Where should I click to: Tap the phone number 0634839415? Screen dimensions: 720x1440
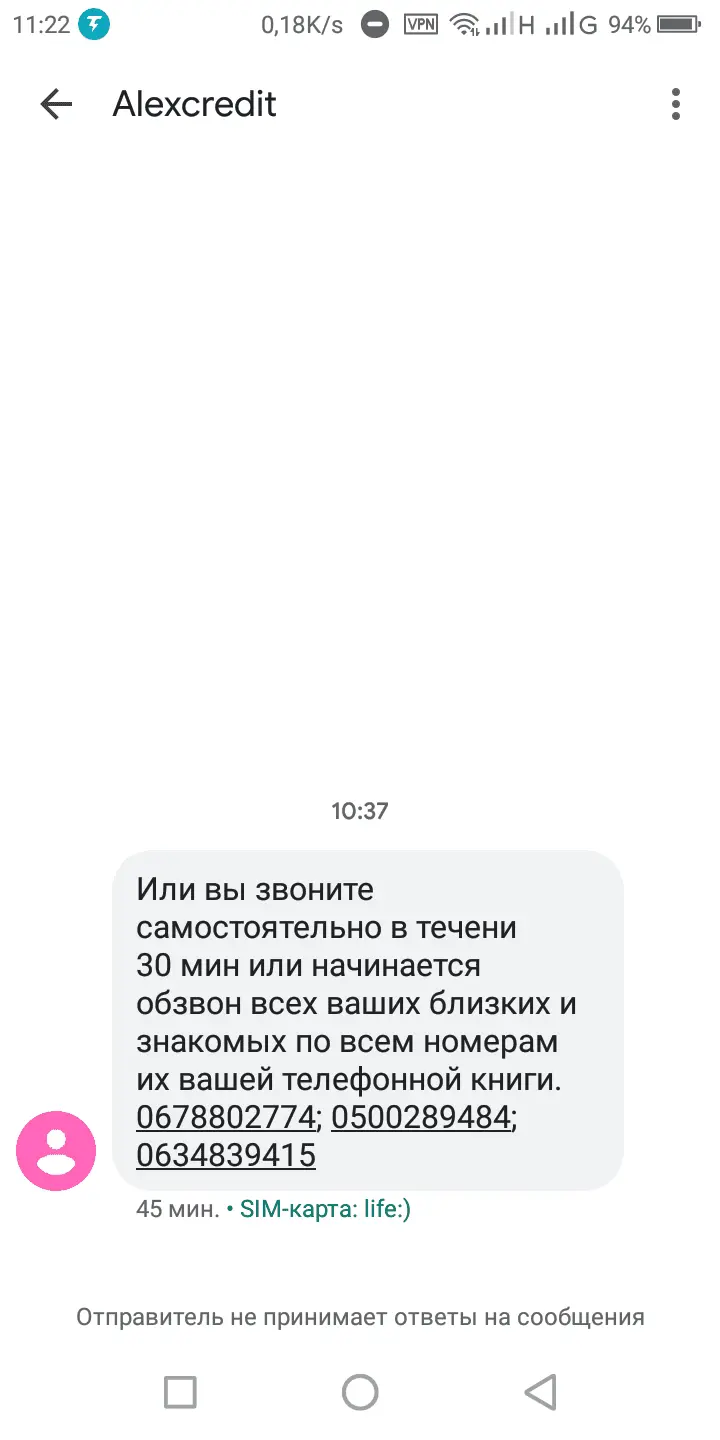point(226,1156)
